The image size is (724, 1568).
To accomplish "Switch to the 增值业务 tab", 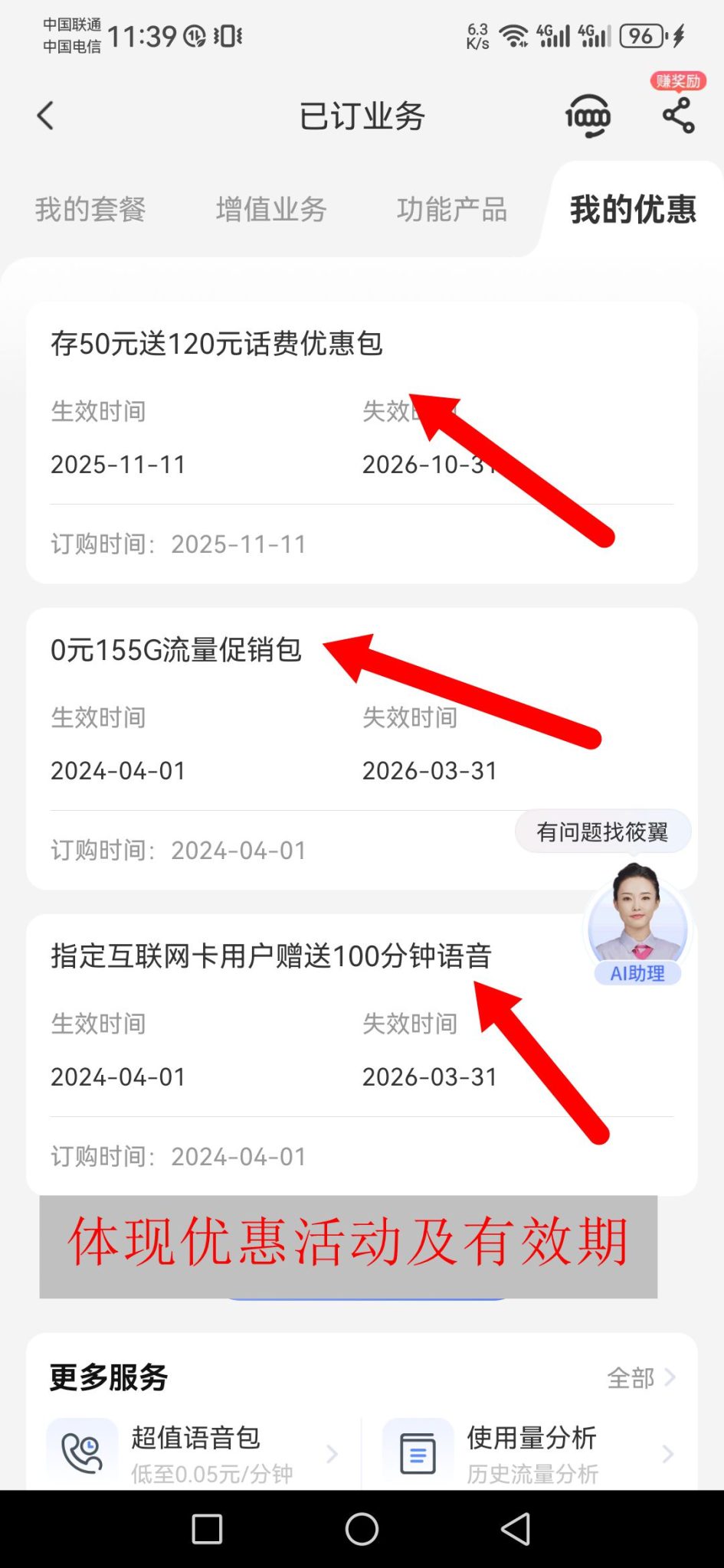I will point(271,210).
